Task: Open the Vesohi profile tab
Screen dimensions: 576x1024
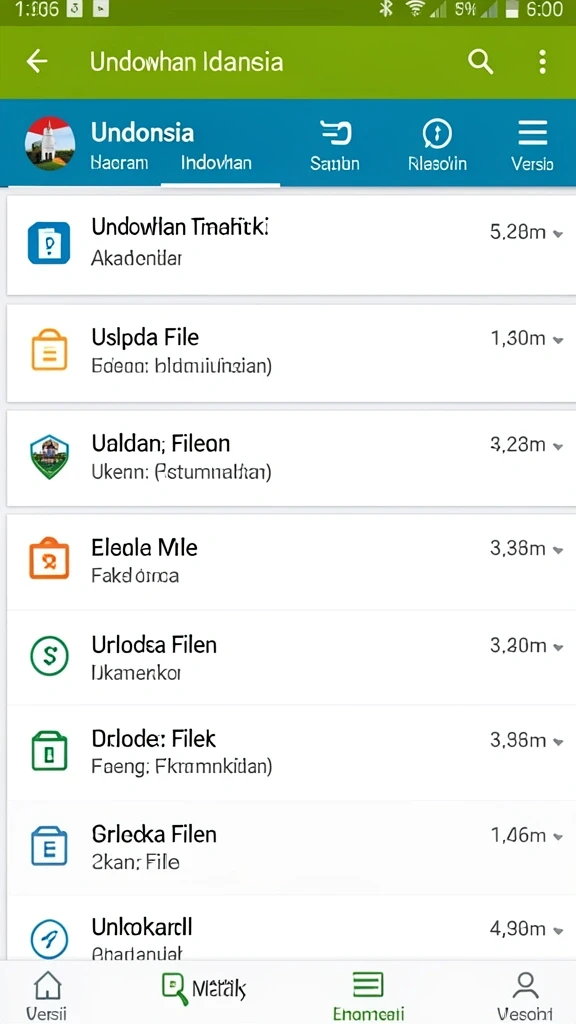Action: tap(526, 993)
